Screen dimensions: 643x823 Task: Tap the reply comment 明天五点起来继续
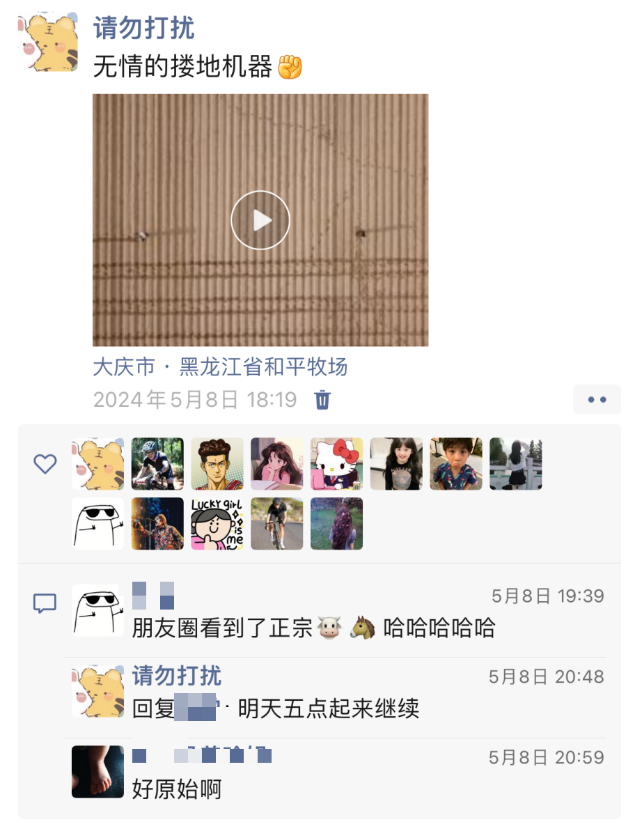click(328, 709)
